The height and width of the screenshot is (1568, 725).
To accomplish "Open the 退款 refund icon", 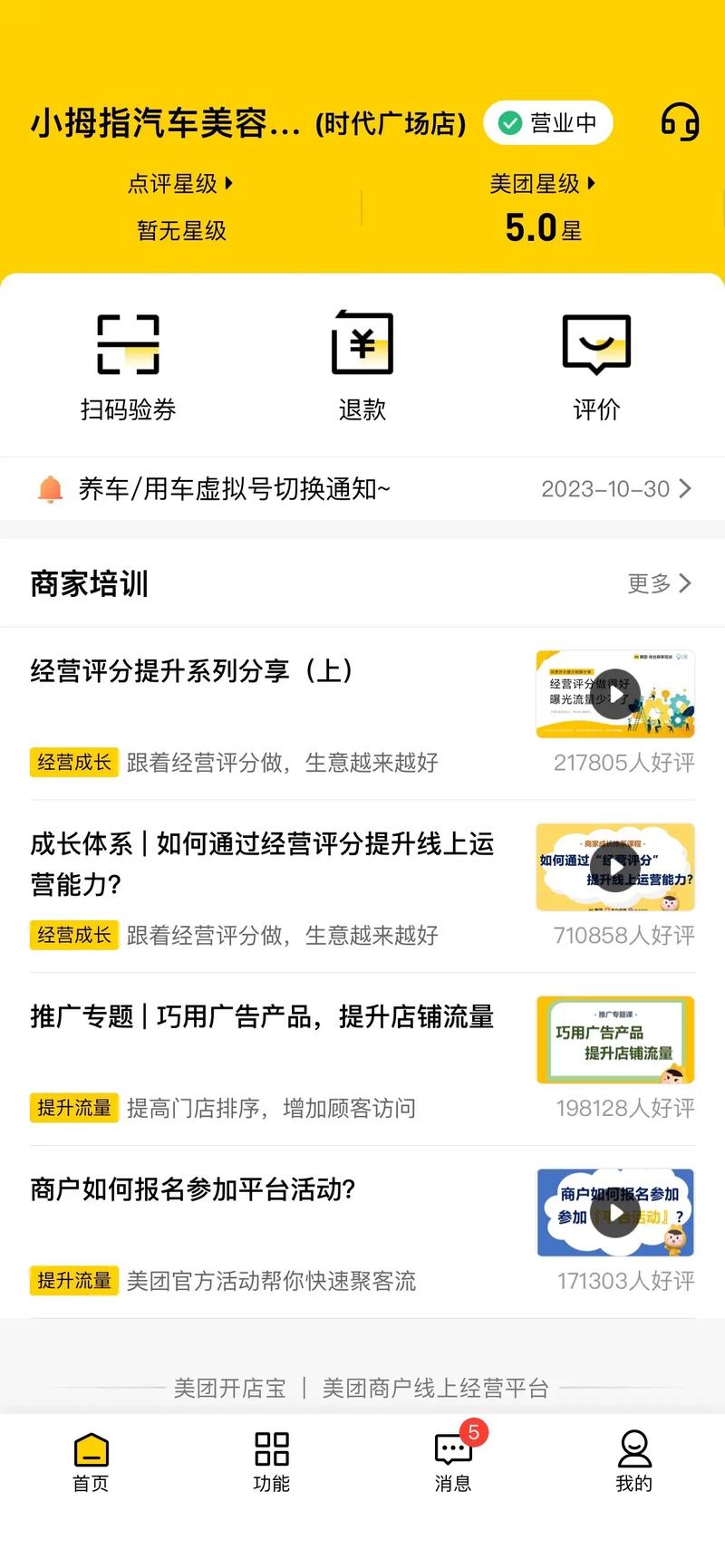I will [362, 344].
